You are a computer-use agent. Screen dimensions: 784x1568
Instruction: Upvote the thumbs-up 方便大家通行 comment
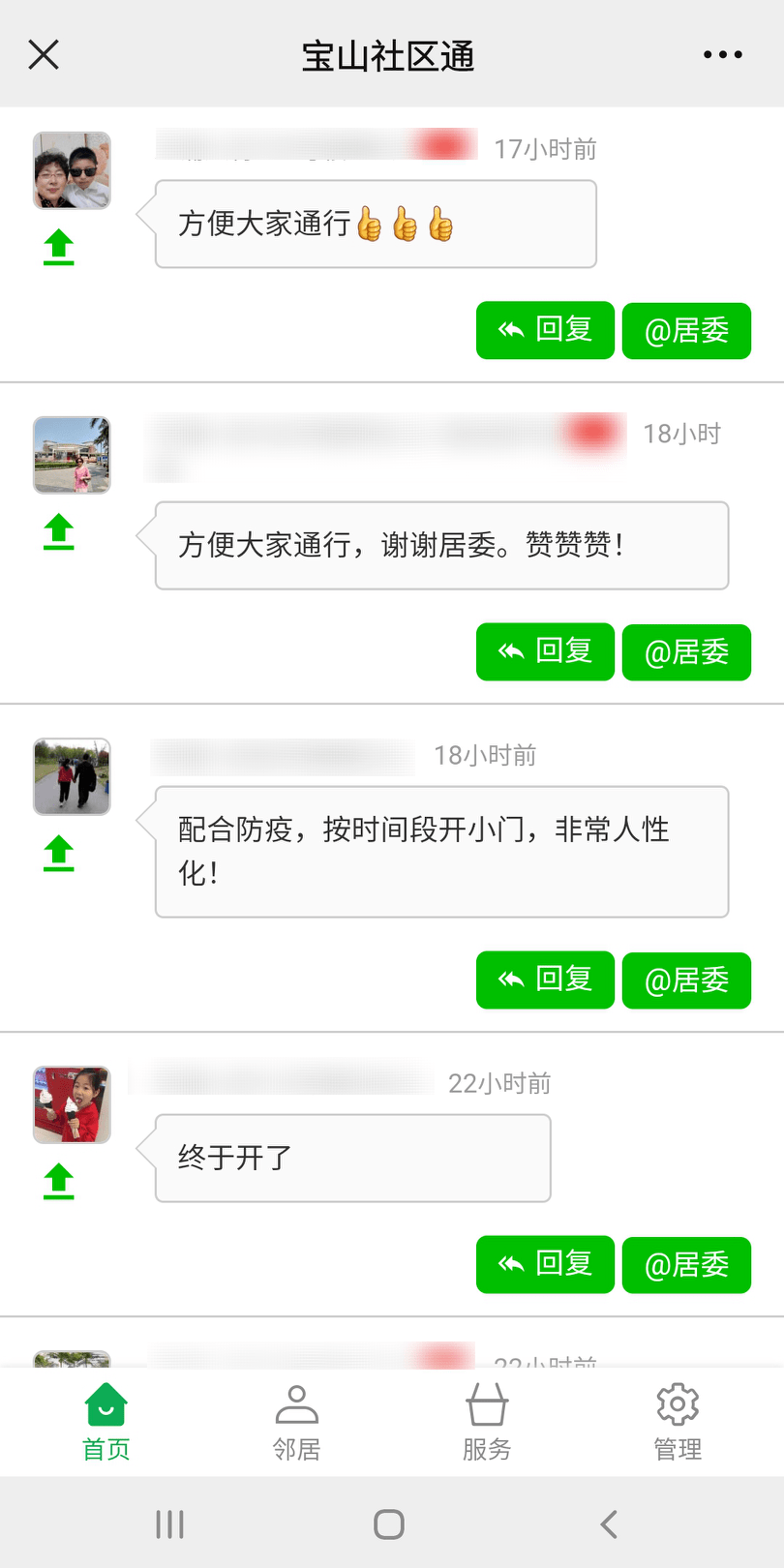[59, 247]
